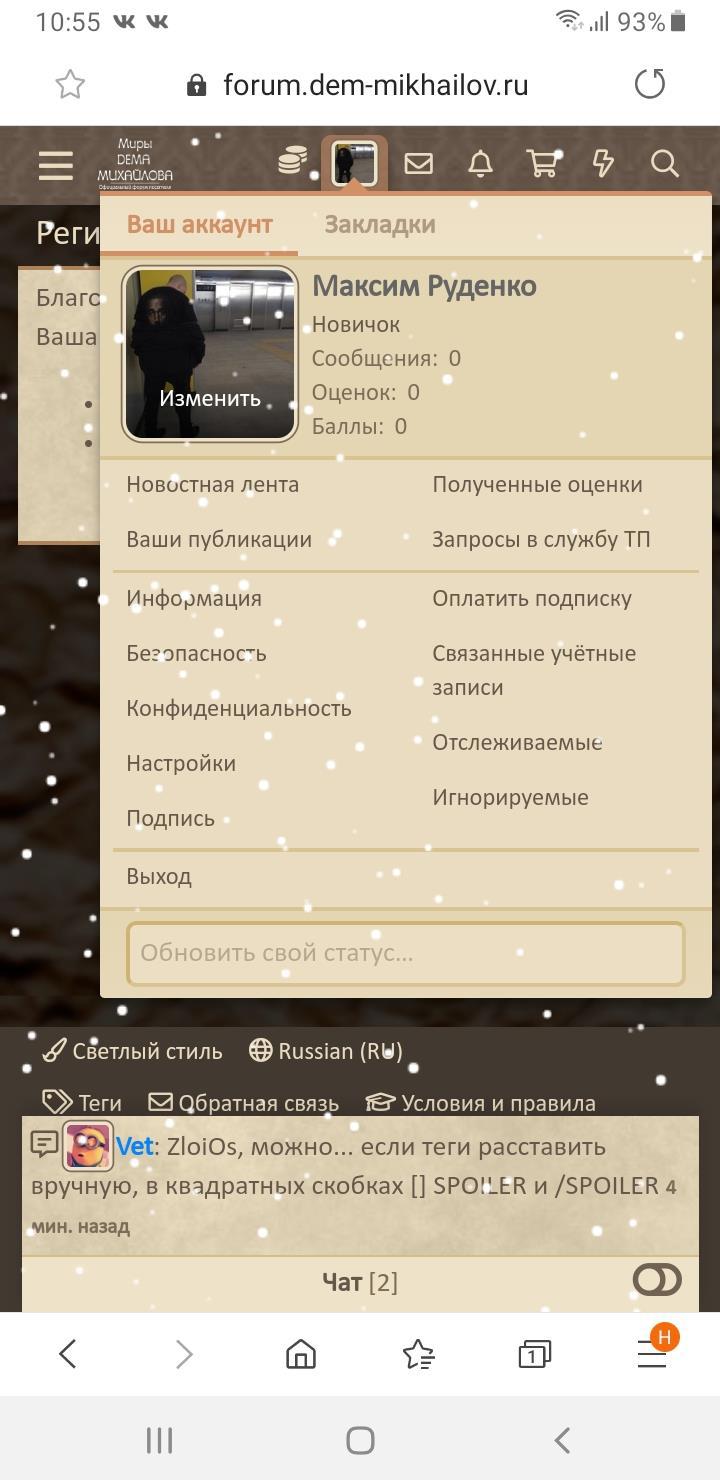720x1480 pixels.
Task: Open the messages envelope icon
Action: (418, 163)
